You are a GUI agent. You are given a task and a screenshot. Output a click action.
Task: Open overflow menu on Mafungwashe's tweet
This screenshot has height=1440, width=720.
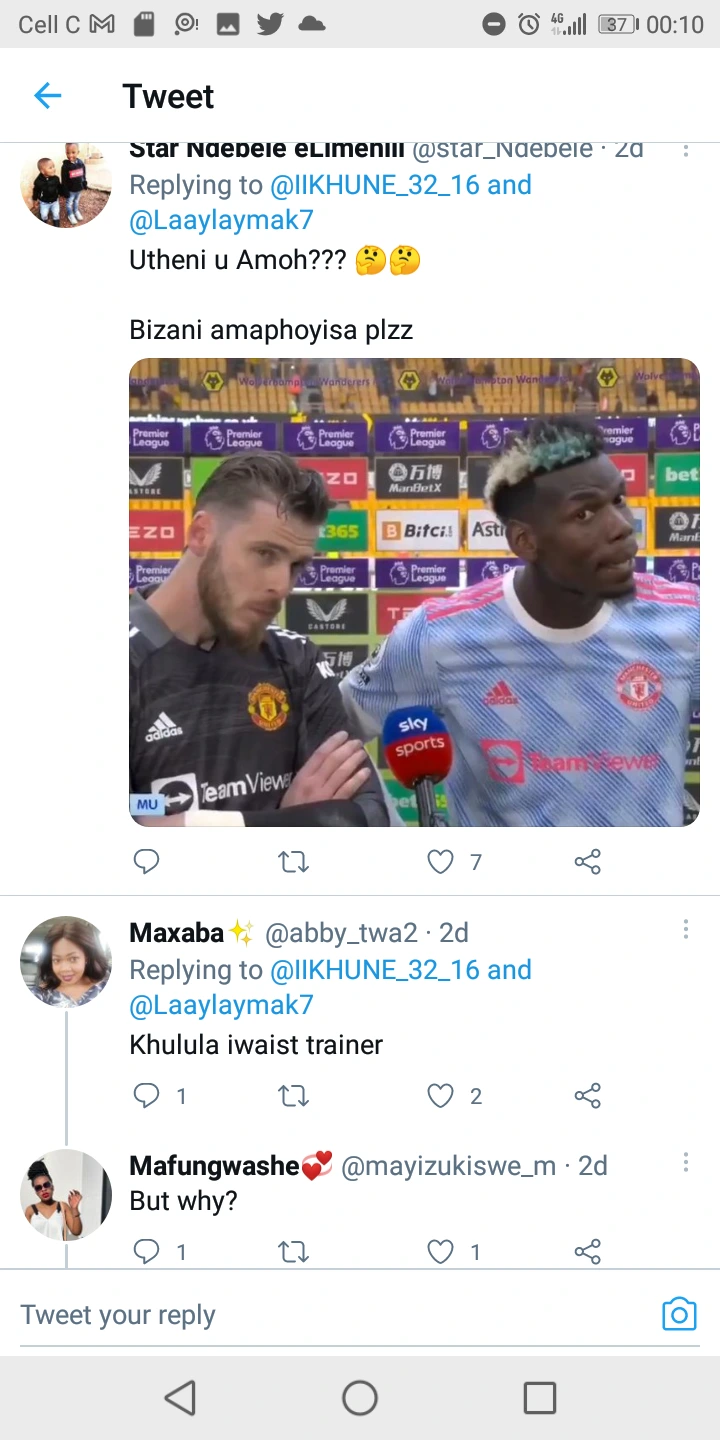686,1162
